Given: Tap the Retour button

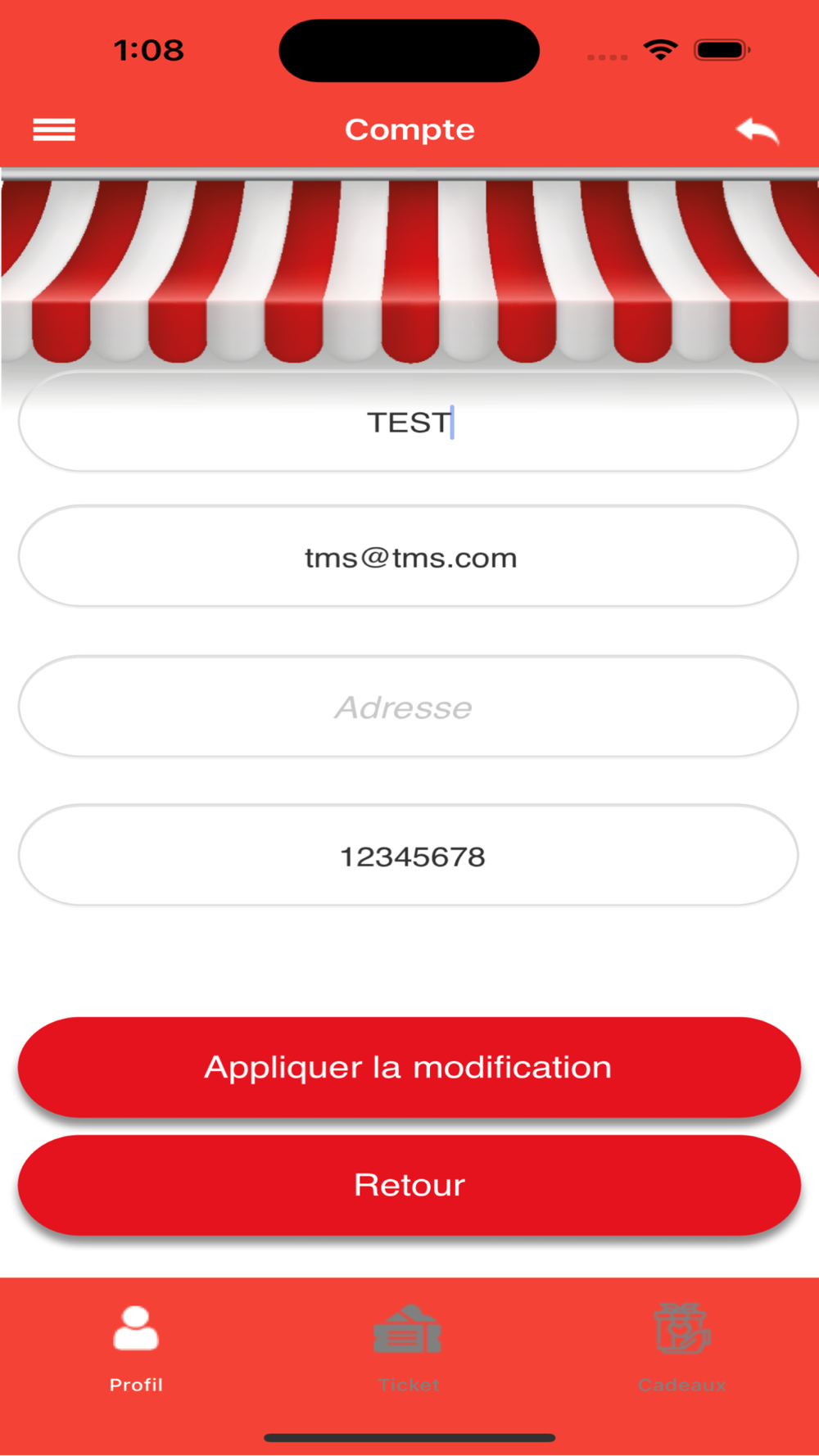Looking at the screenshot, I should pos(409,1185).
